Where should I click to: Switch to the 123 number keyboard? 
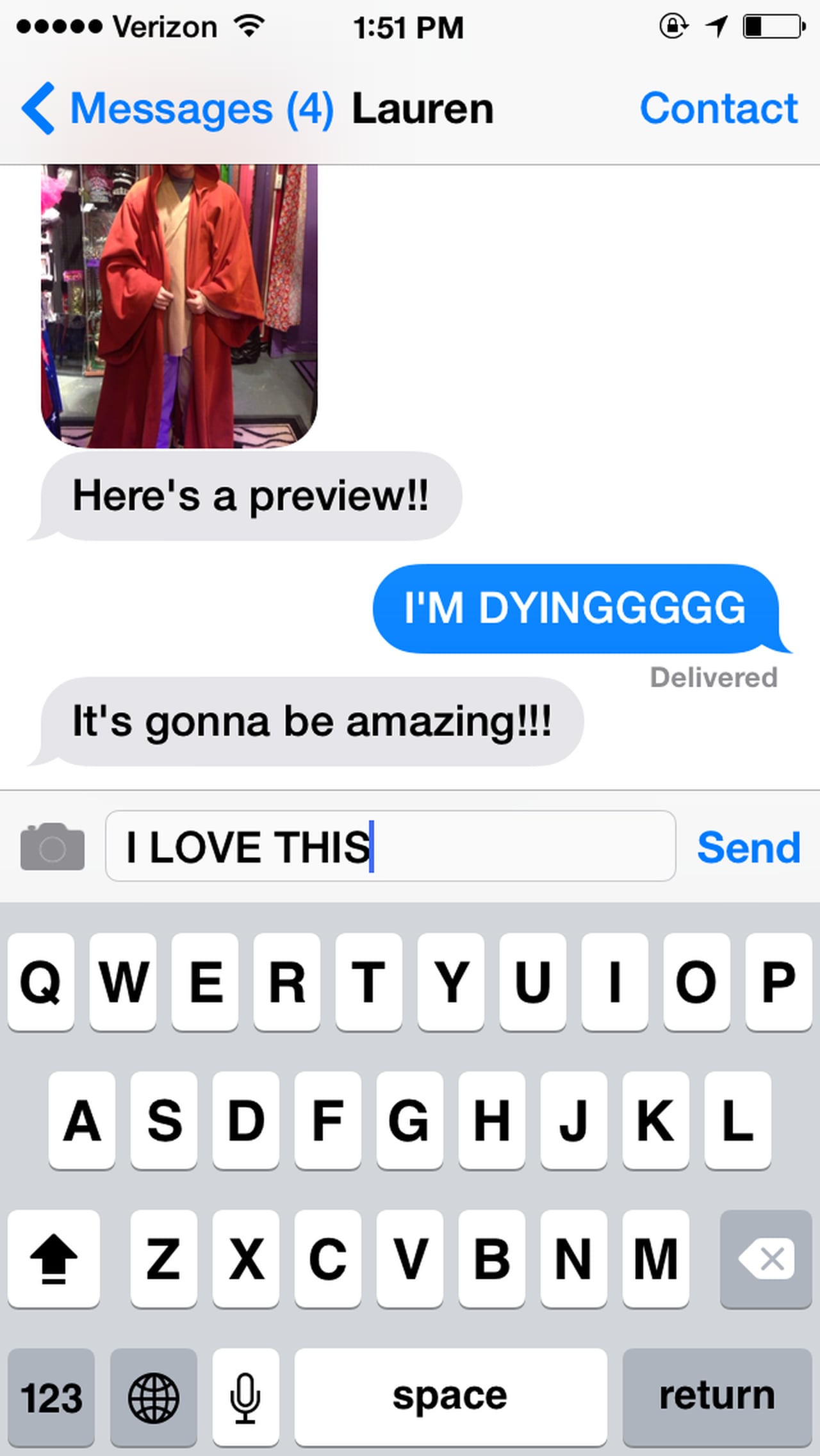tap(51, 1397)
